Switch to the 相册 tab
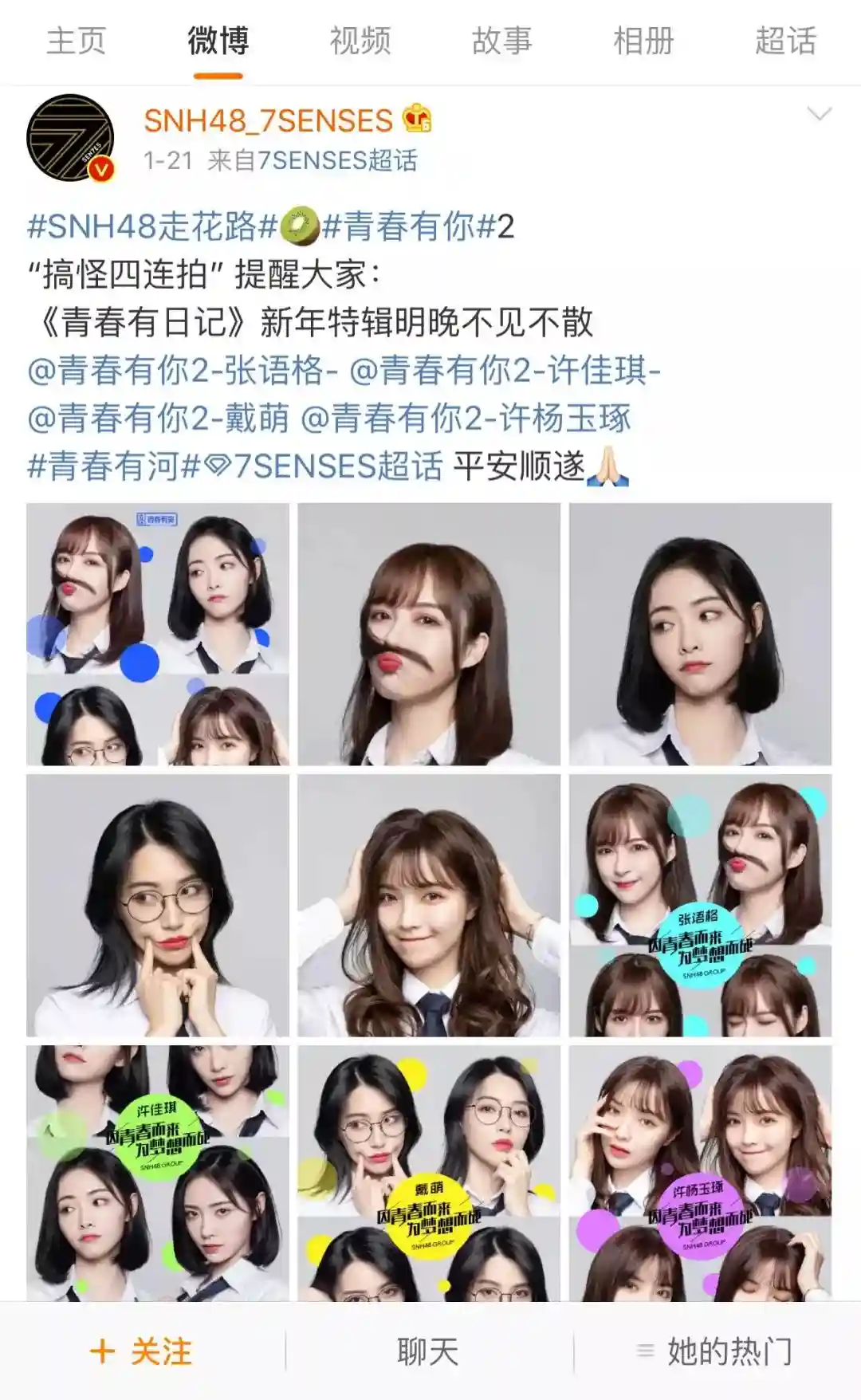 (643, 41)
